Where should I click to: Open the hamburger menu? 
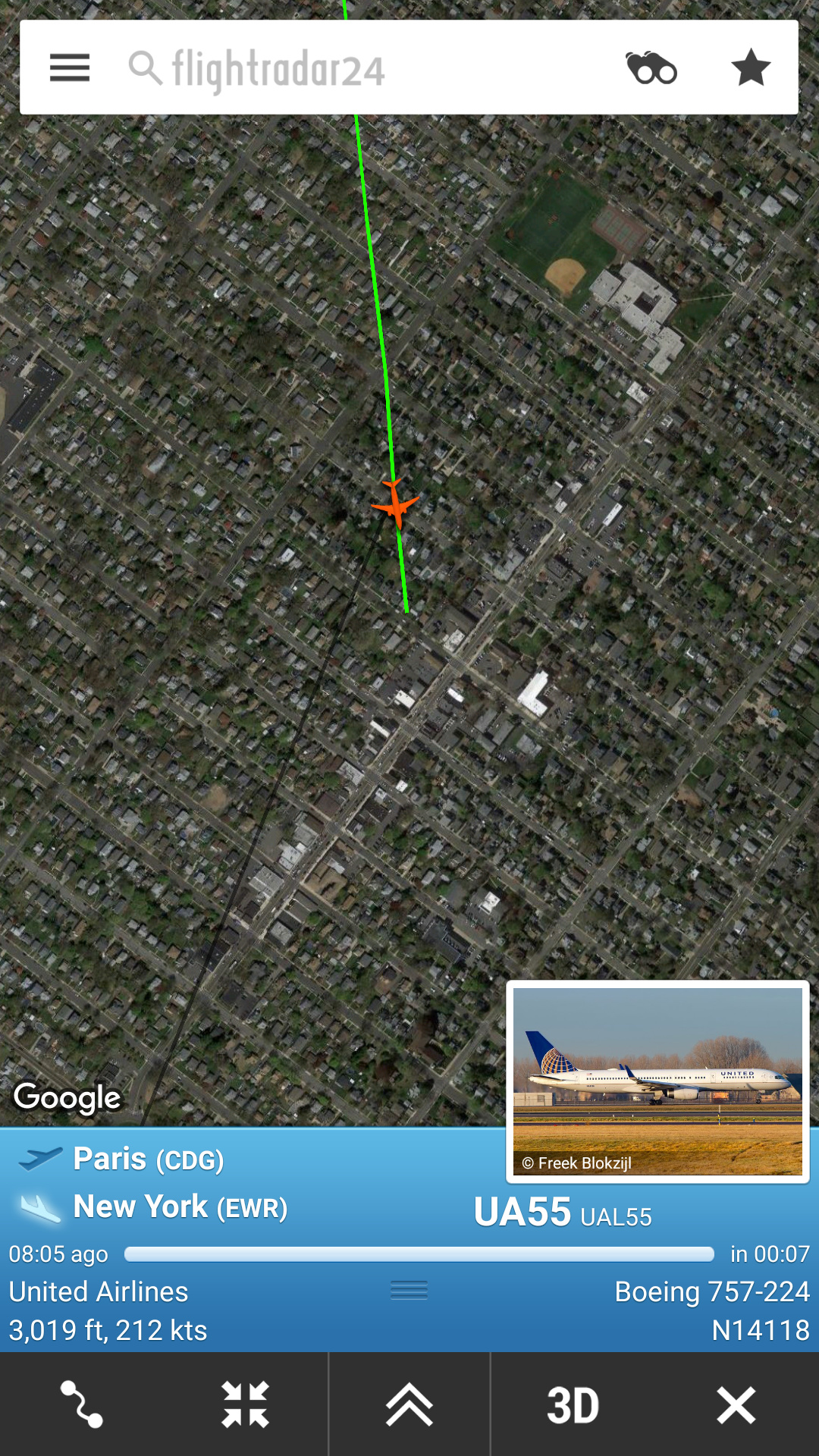click(70, 68)
